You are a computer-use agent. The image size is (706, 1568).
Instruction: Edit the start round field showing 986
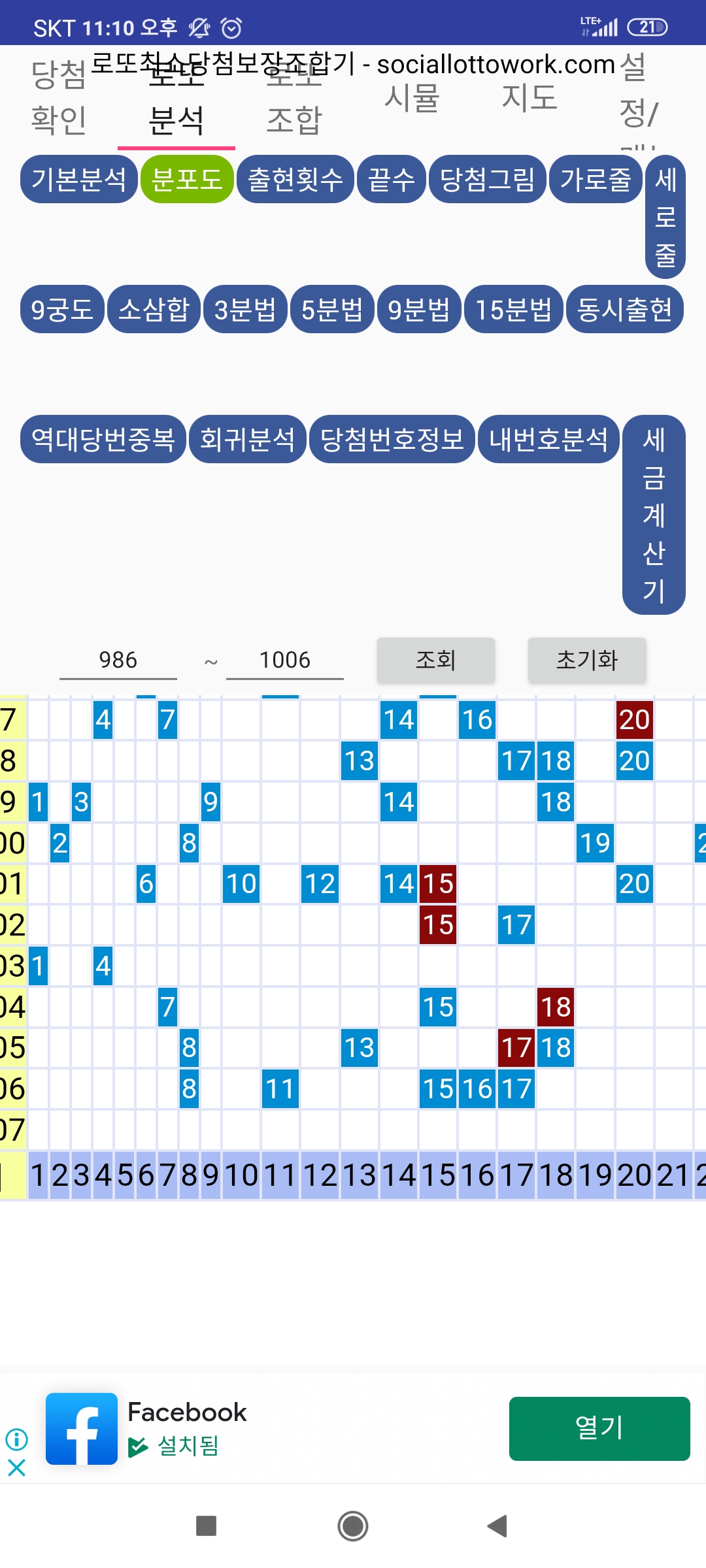coord(118,660)
